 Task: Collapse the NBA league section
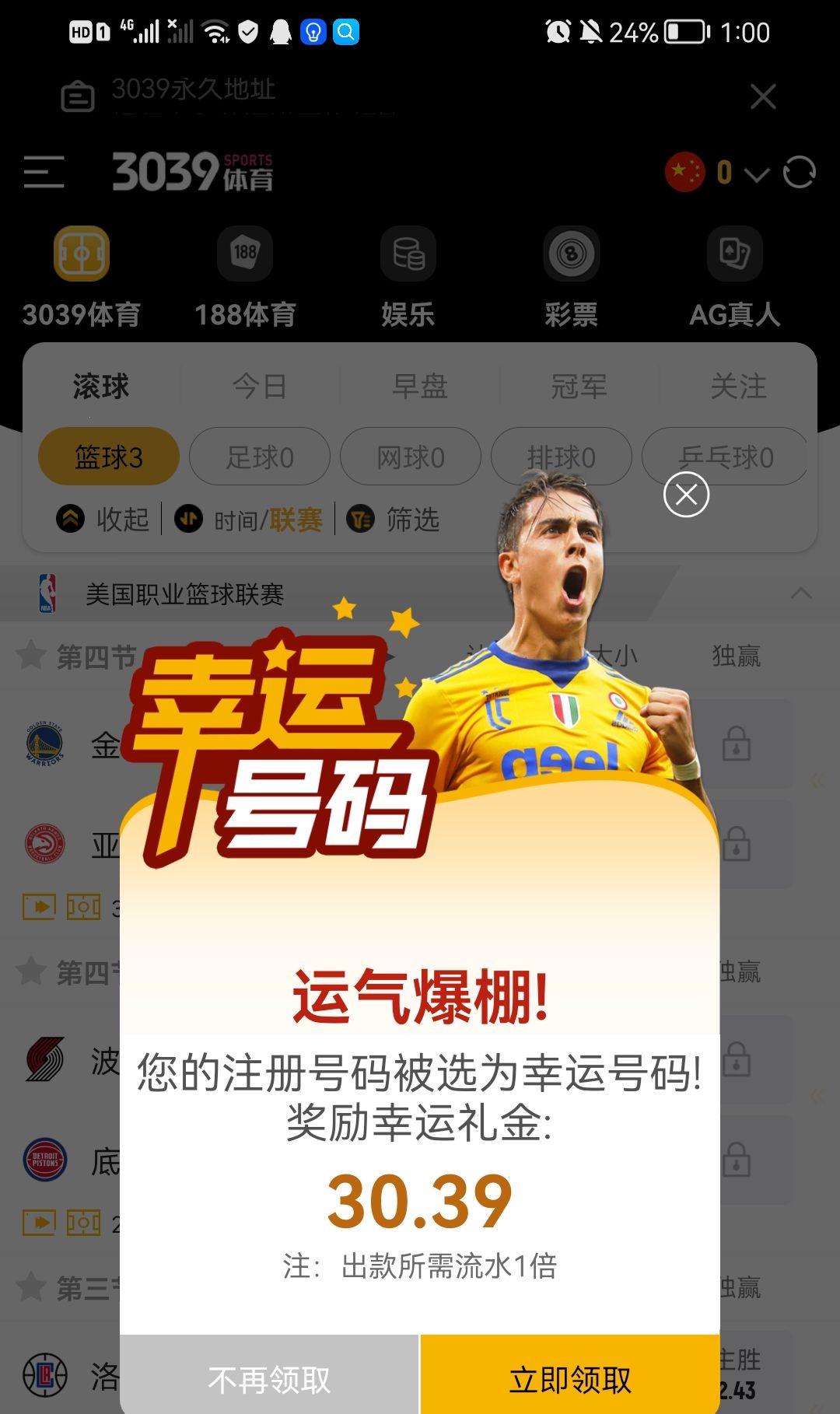coord(800,594)
